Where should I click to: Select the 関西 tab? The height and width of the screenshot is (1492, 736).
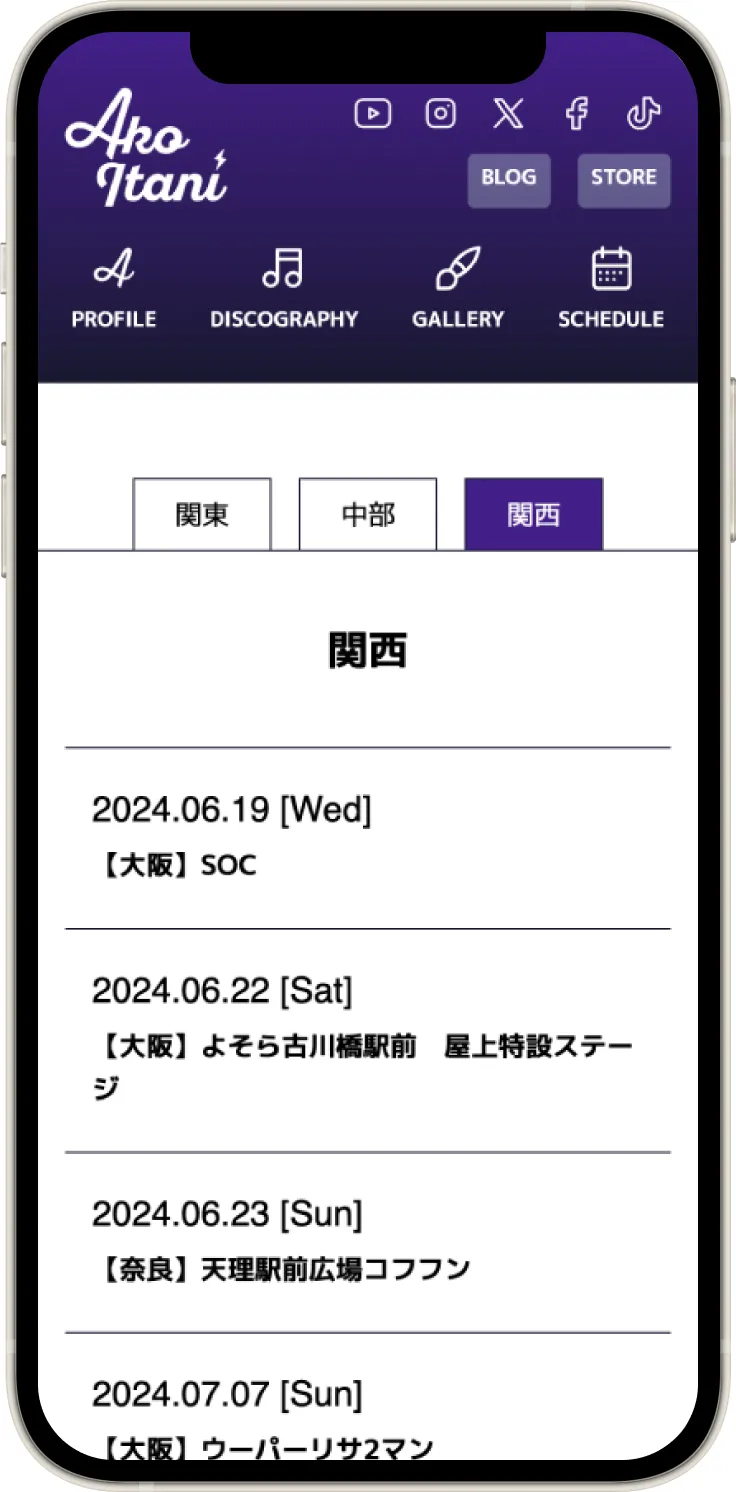click(x=534, y=514)
